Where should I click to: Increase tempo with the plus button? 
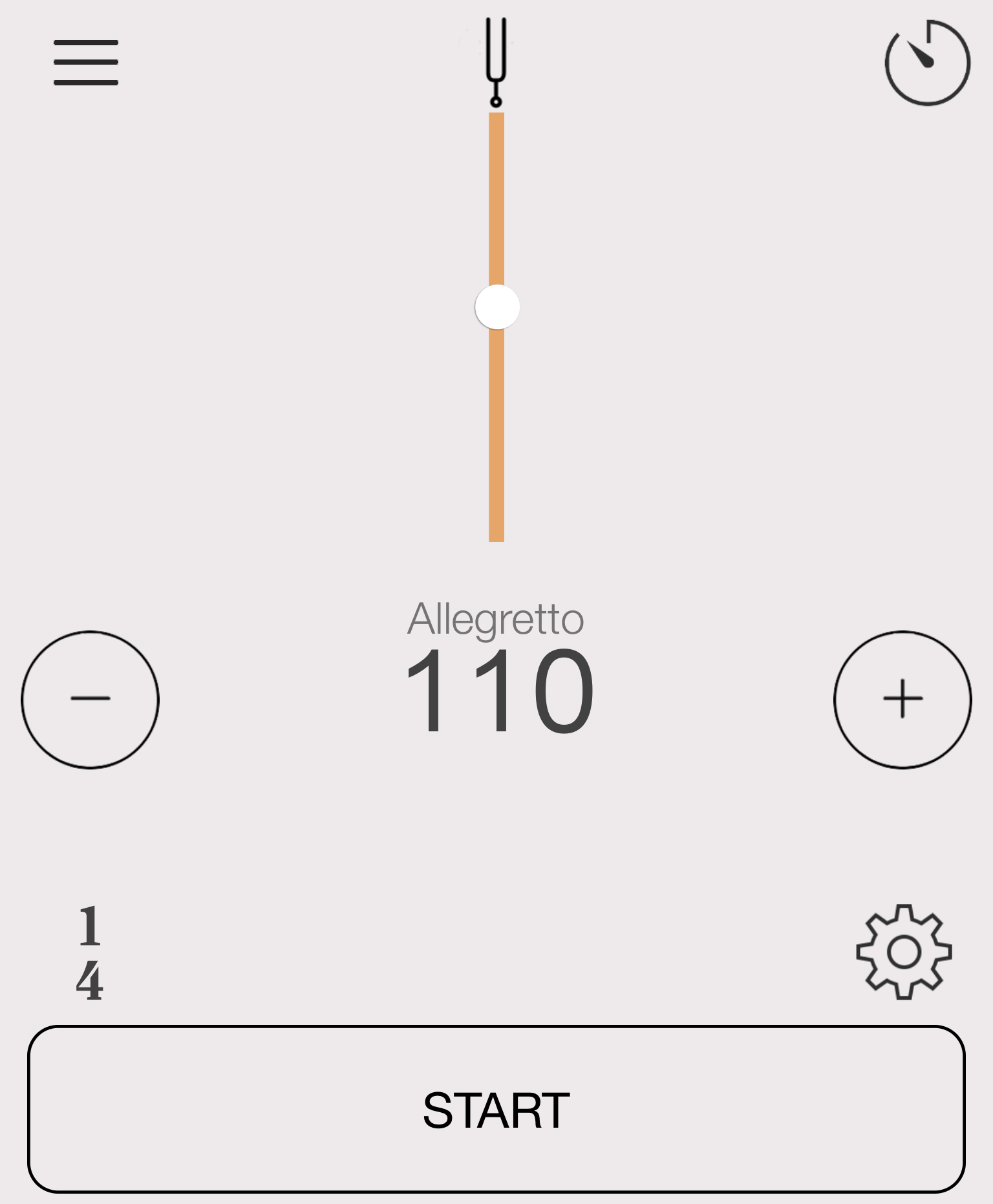[902, 699]
